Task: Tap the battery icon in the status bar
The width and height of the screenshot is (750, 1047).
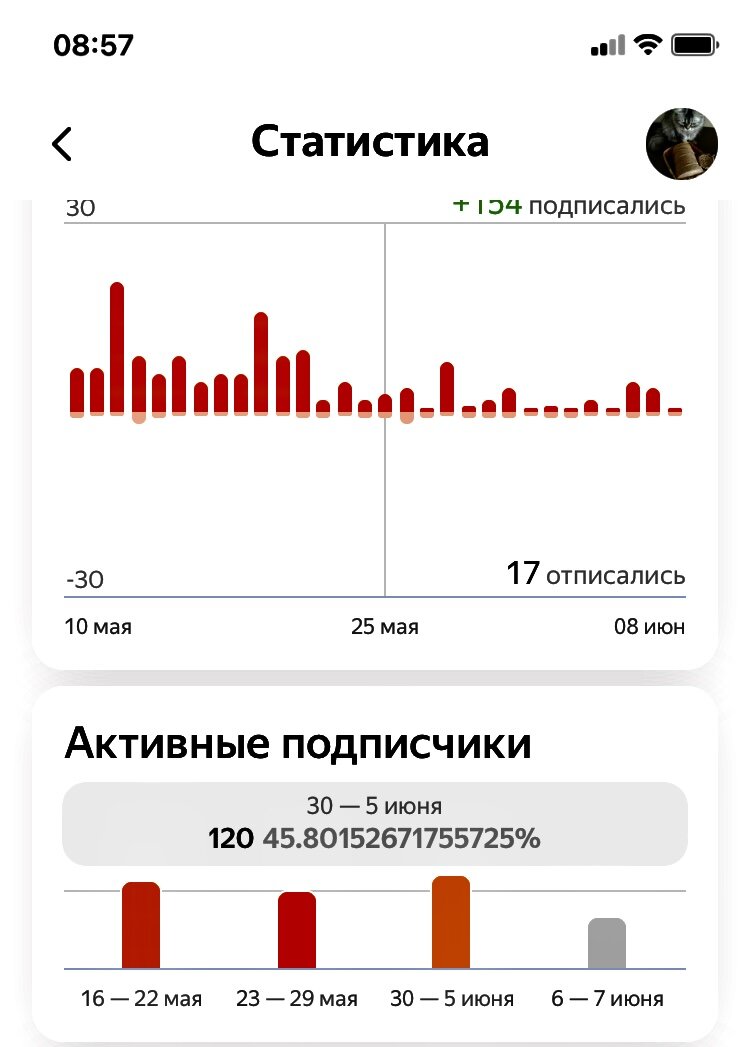Action: click(692, 44)
